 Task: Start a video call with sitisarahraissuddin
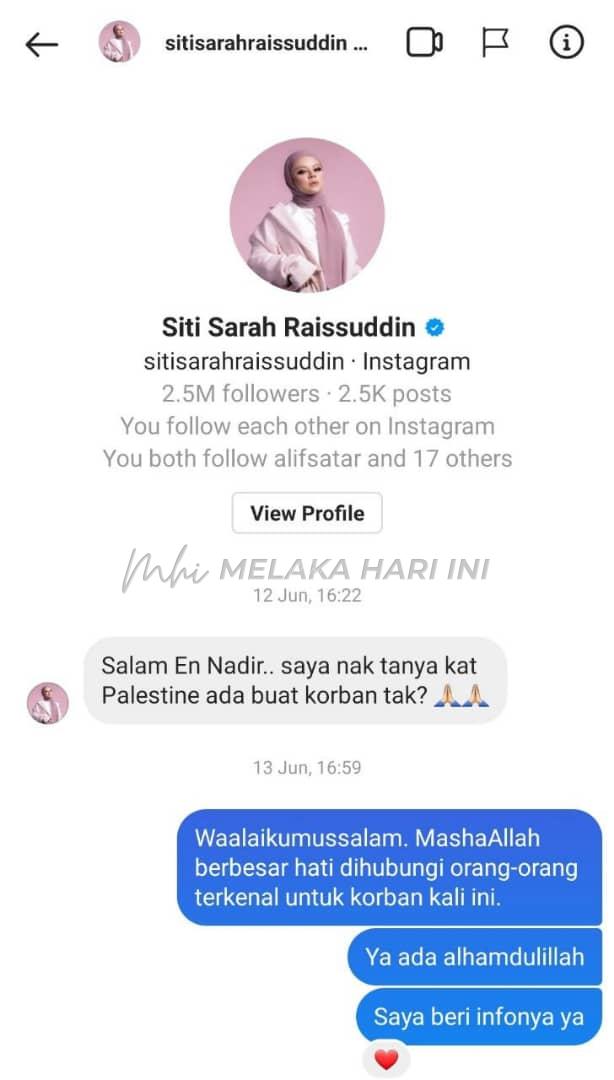click(424, 43)
